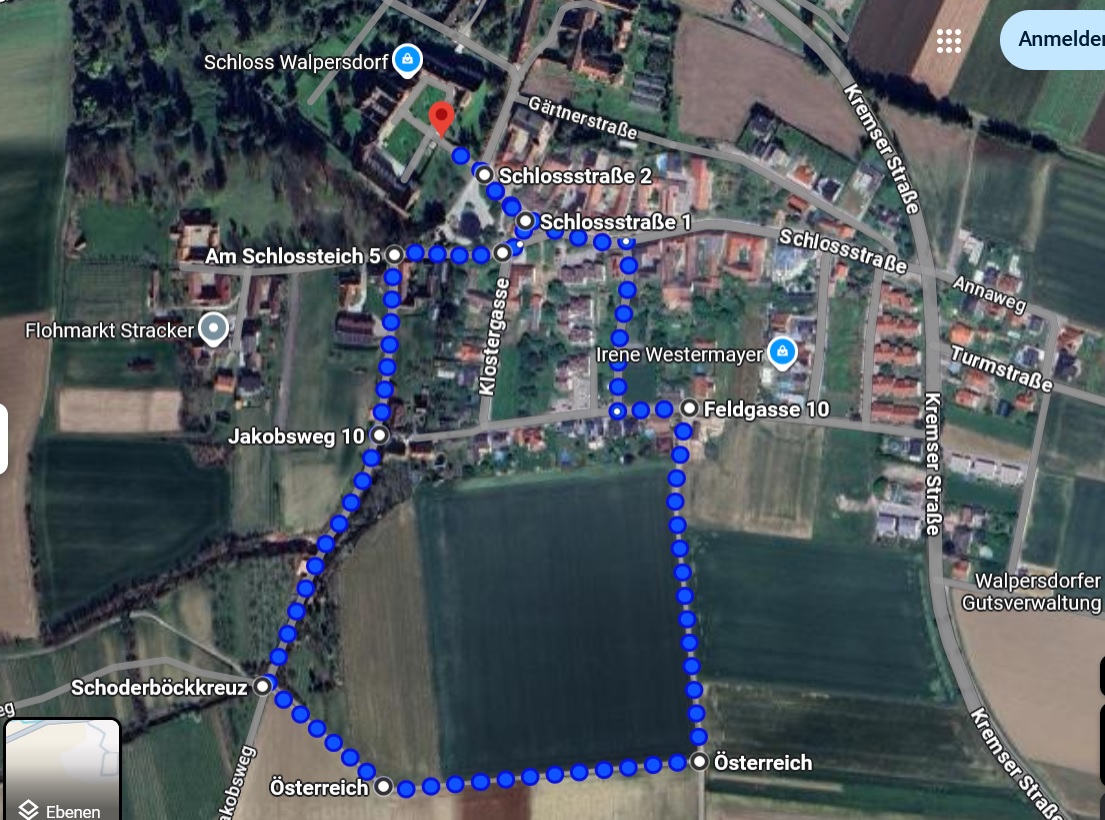Select the Jakobsweg 10 route waypoint
Viewport: 1105px width, 820px height.
pyautogui.click(x=379, y=435)
